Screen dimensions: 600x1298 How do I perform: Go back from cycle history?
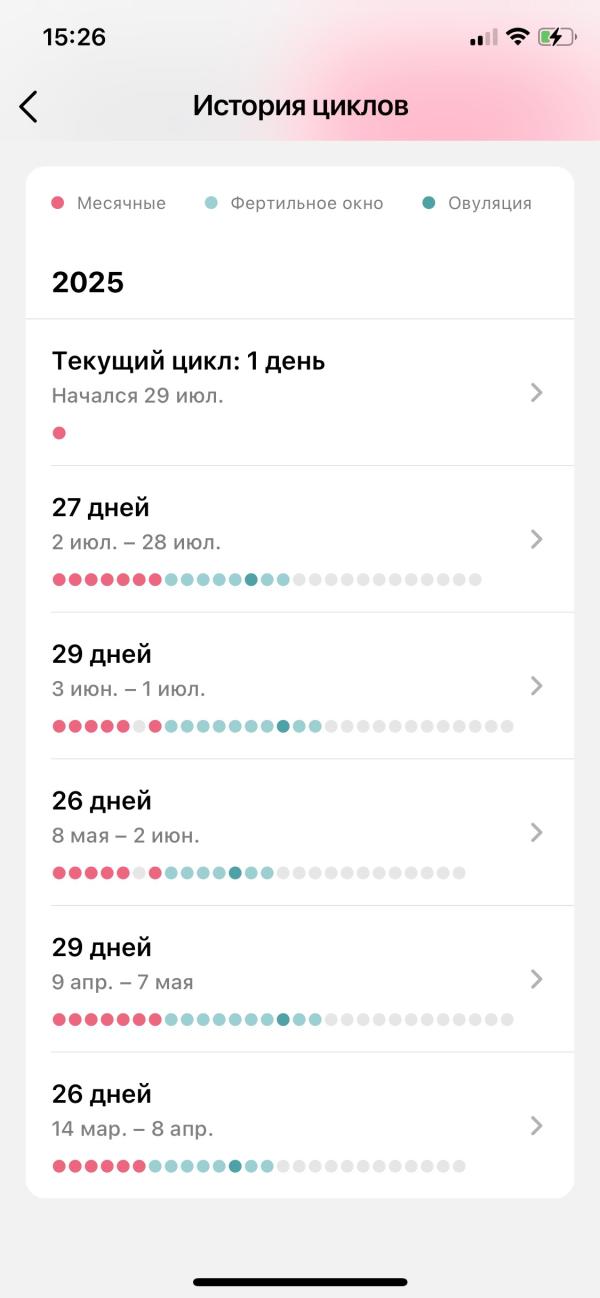(29, 106)
